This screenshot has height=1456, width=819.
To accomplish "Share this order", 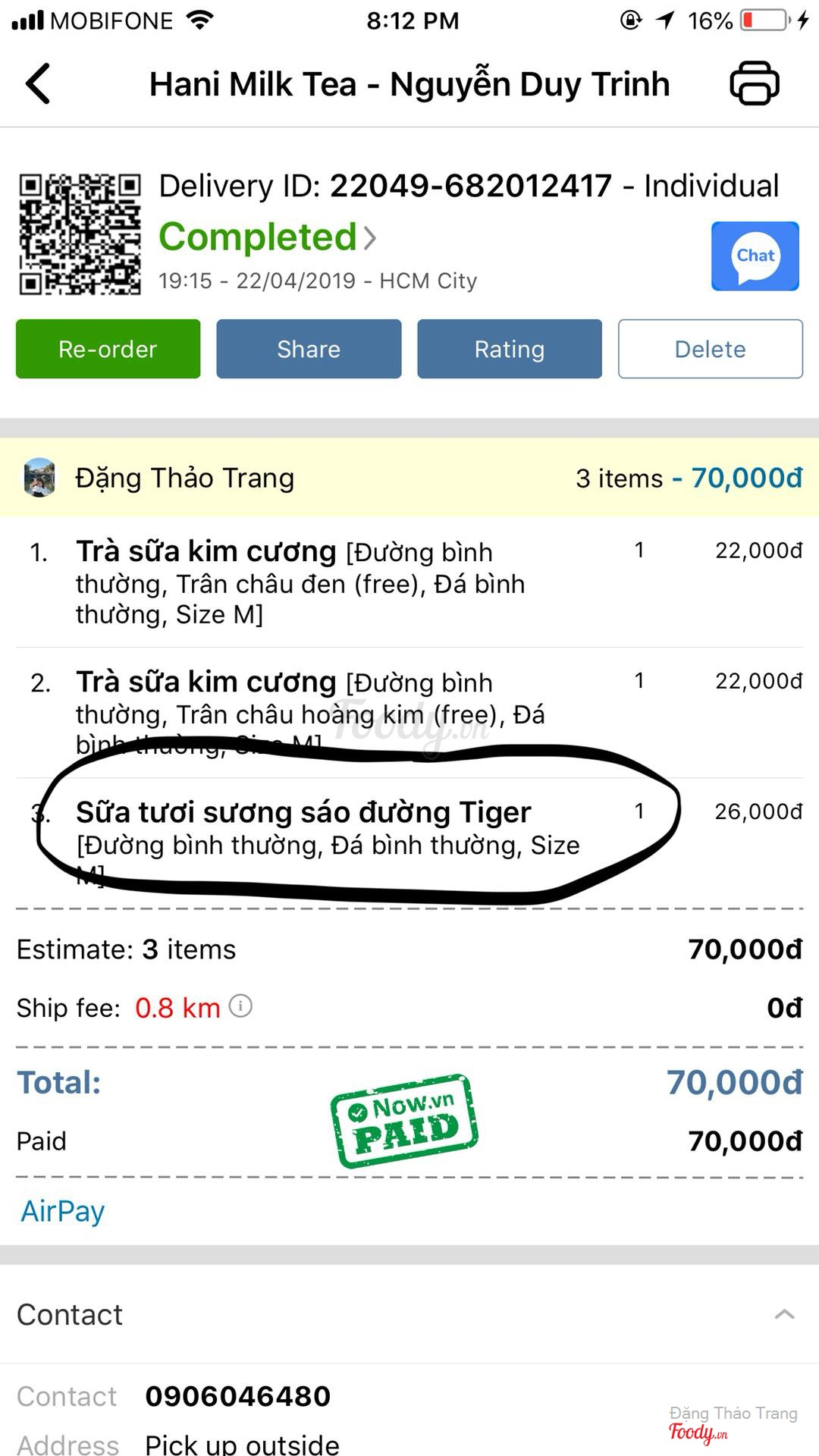I will pyautogui.click(x=309, y=349).
